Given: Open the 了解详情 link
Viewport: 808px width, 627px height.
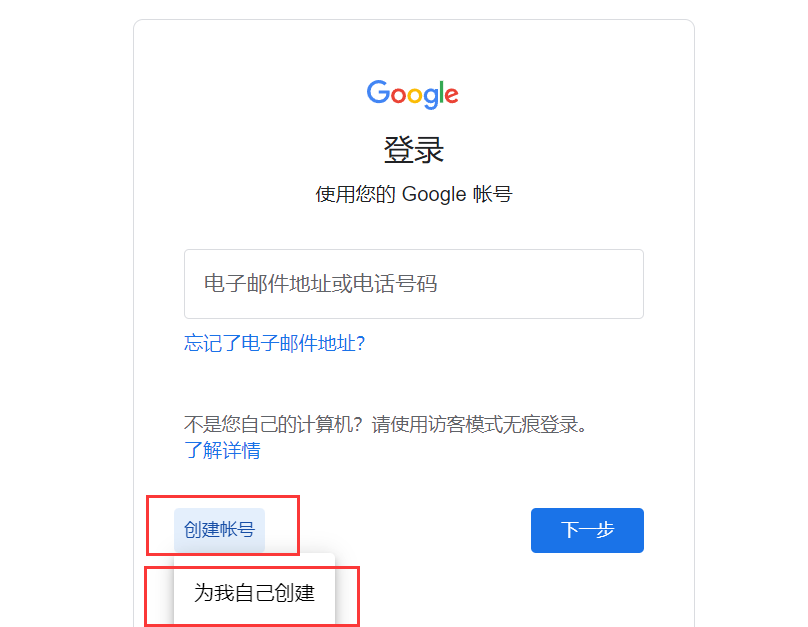Looking at the screenshot, I should pyautogui.click(x=222, y=451).
